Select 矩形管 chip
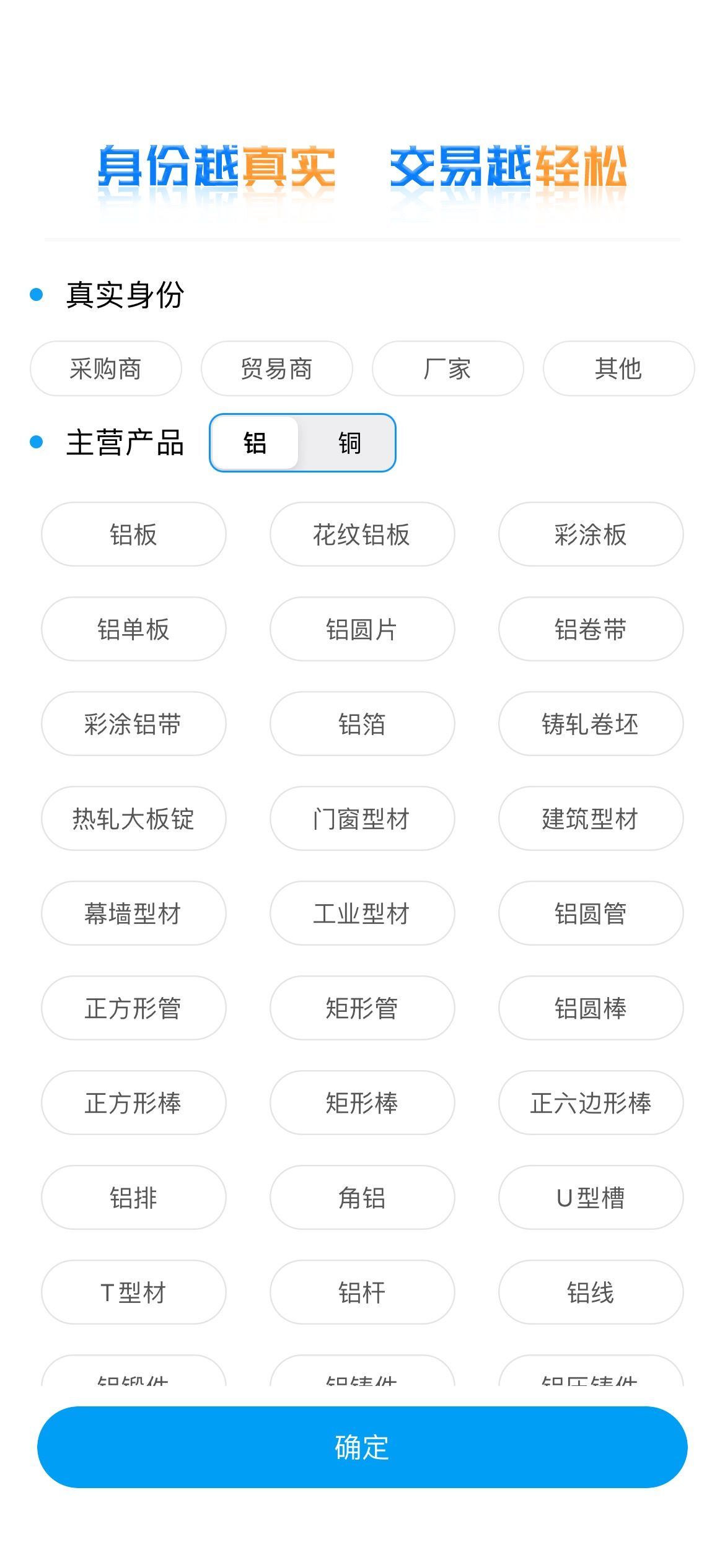Viewport: 725px width, 1568px height. coord(362,1008)
